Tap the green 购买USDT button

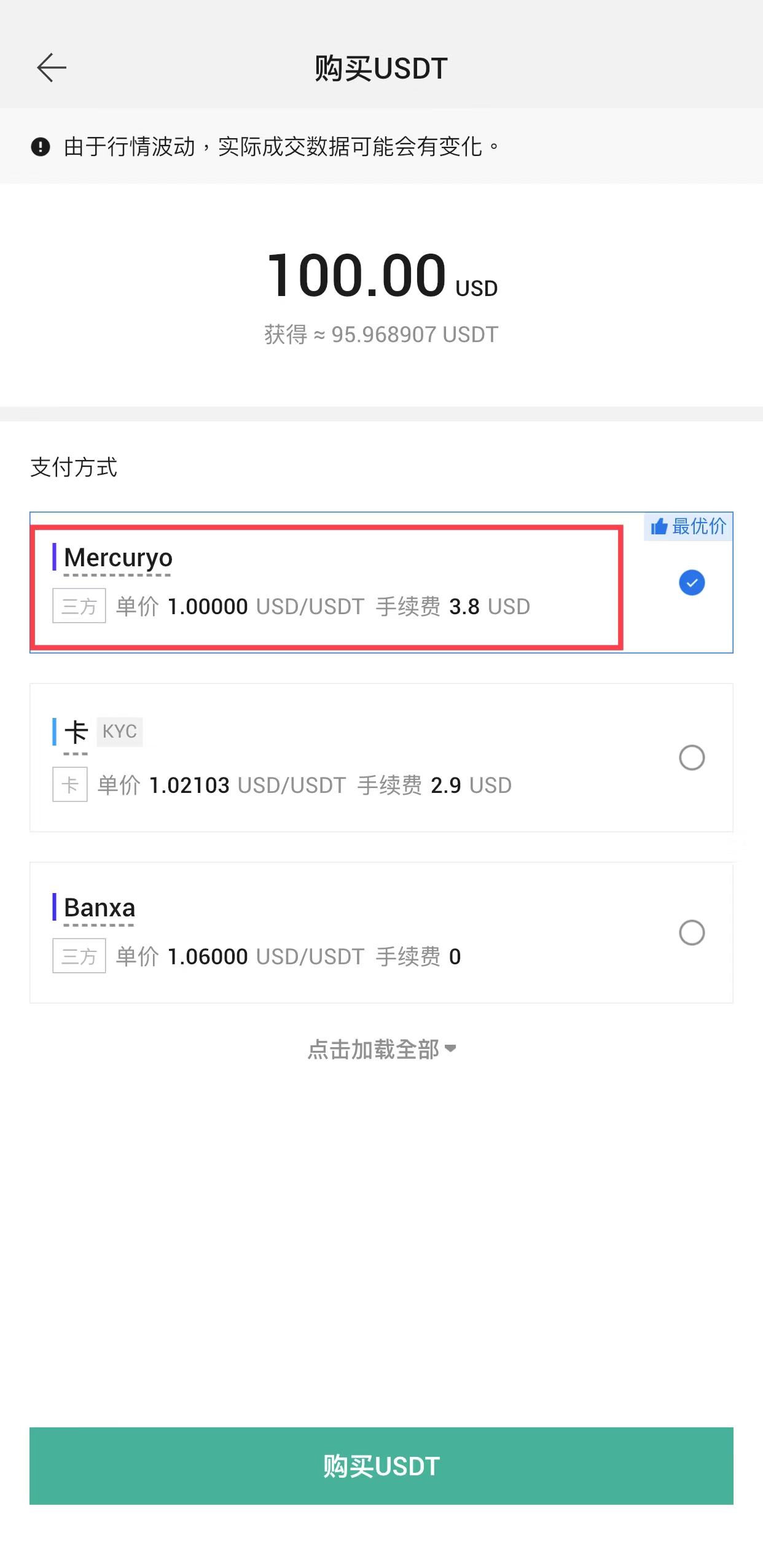point(381,1465)
